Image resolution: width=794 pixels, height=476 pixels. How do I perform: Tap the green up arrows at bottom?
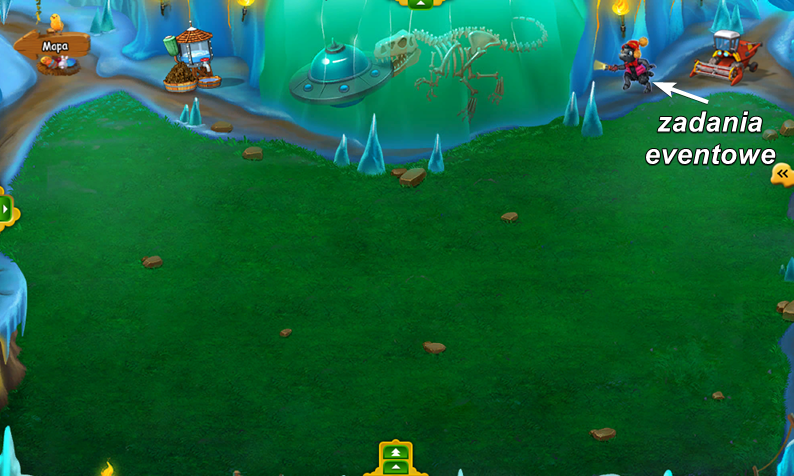pos(397,459)
